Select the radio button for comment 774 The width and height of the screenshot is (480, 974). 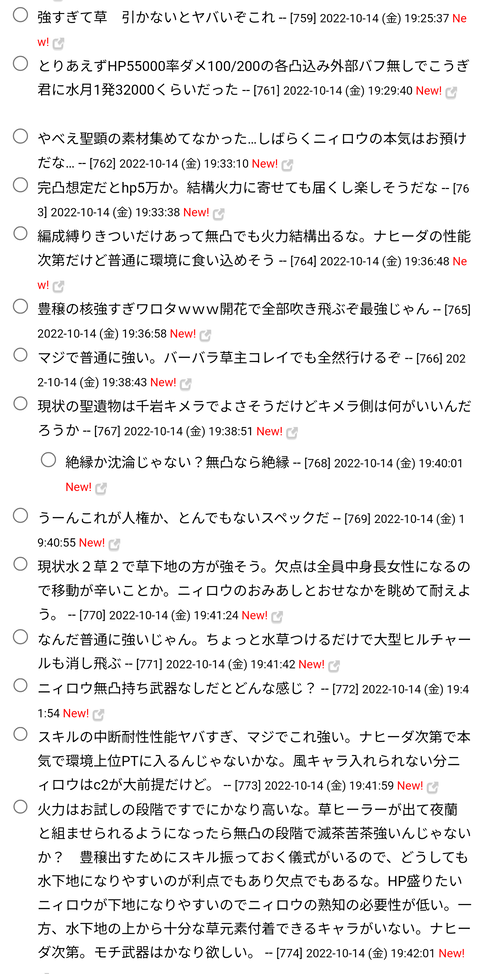point(20,807)
